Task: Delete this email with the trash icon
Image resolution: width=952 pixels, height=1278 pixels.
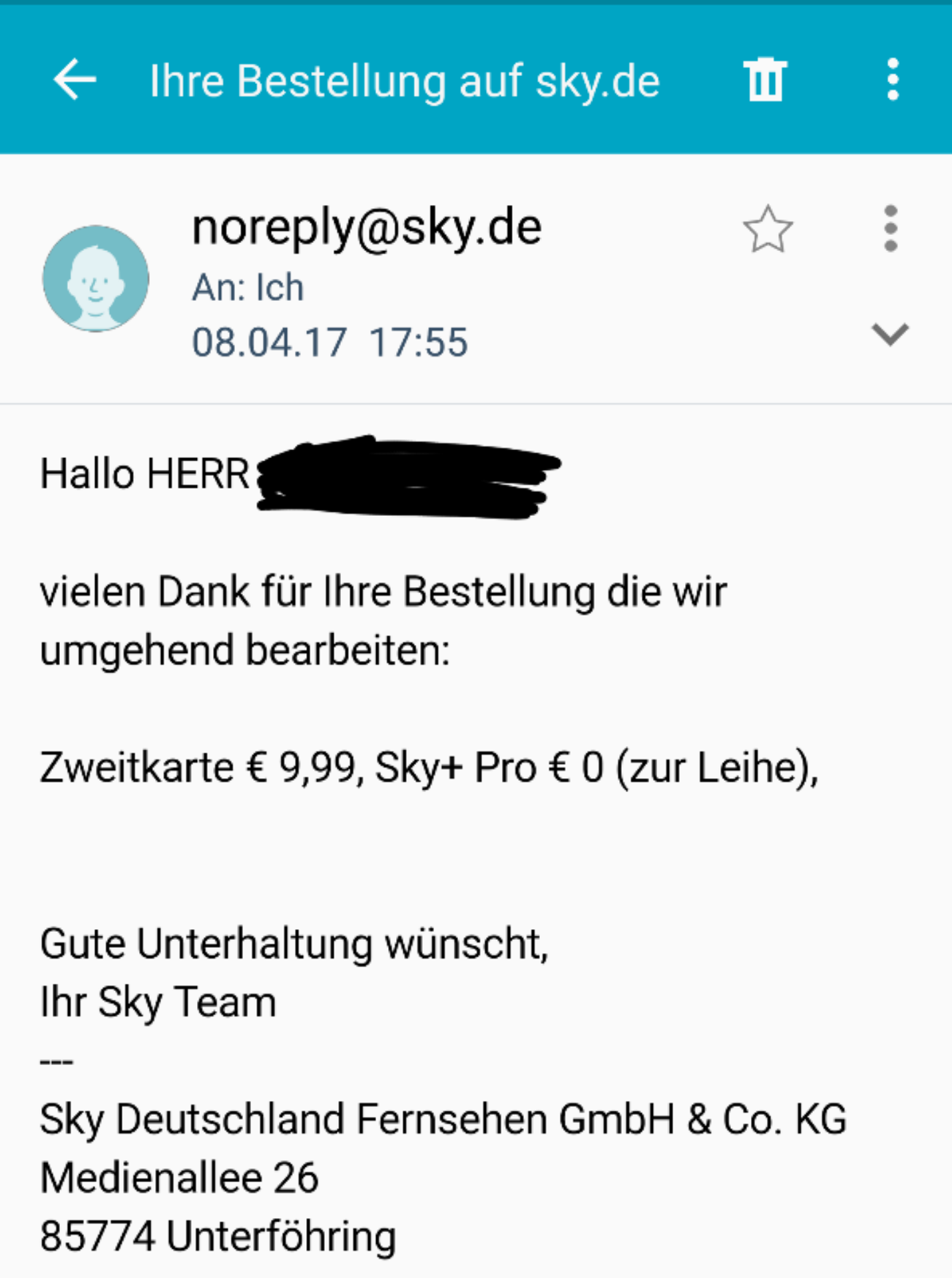Action: click(x=765, y=79)
